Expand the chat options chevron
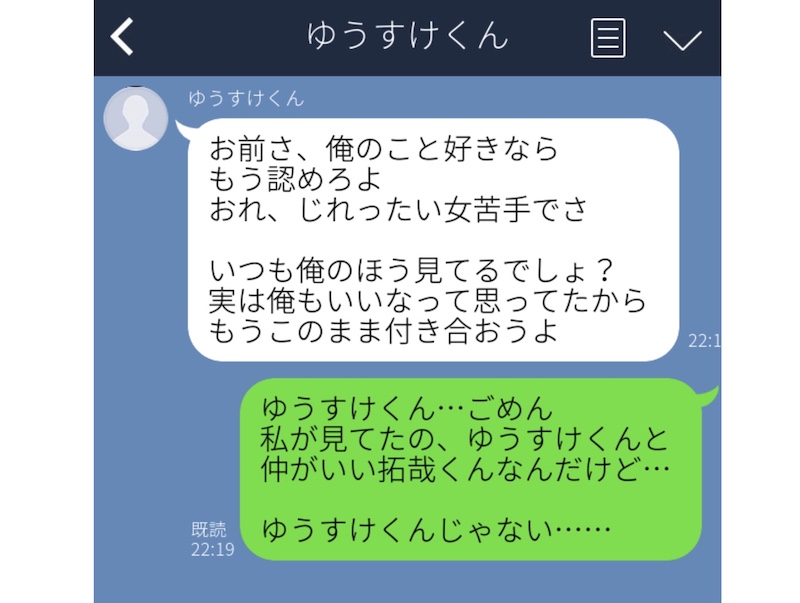Viewport: 800px width, 603px height. pos(682,39)
